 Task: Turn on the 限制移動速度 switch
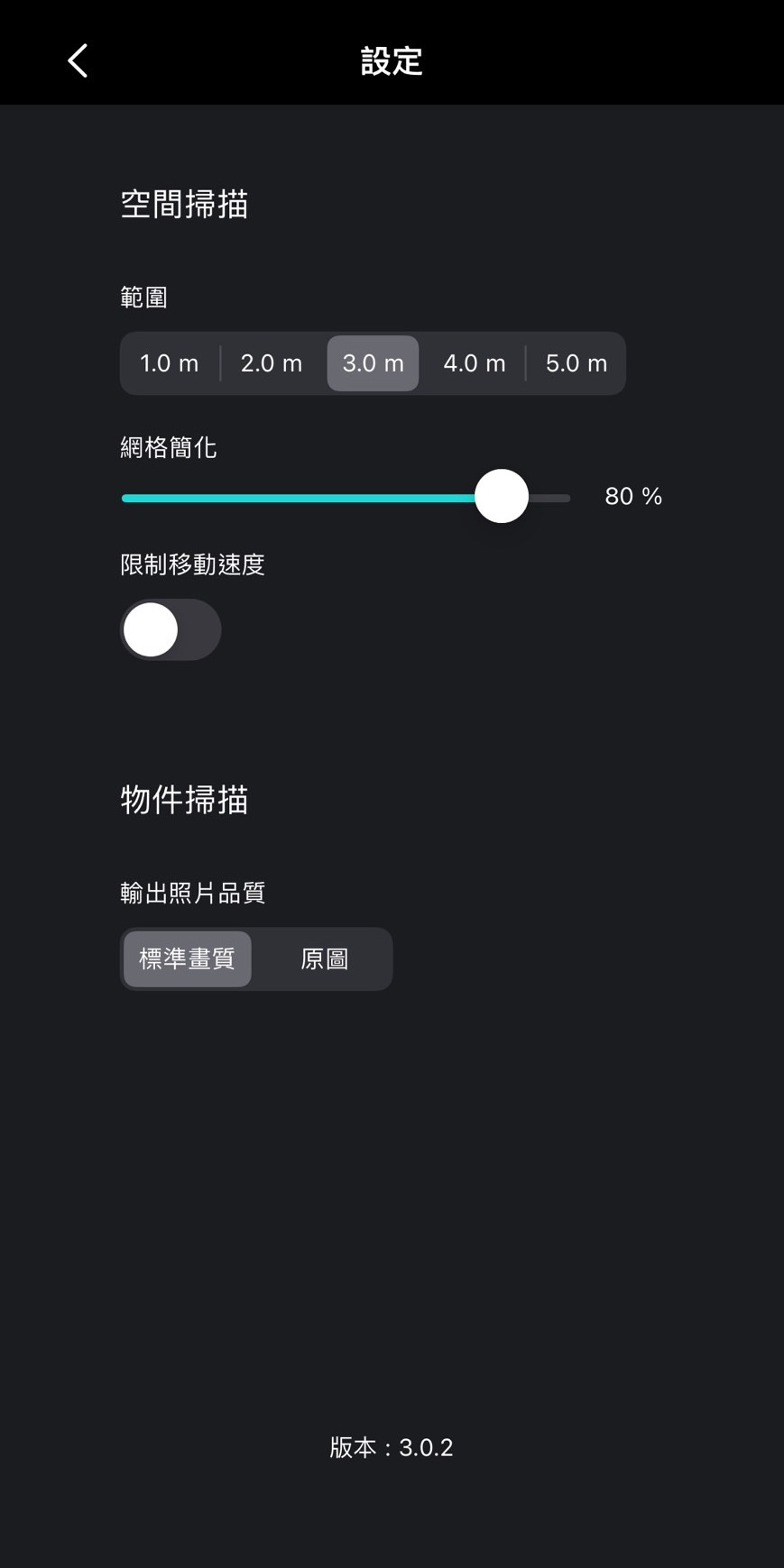(171, 629)
